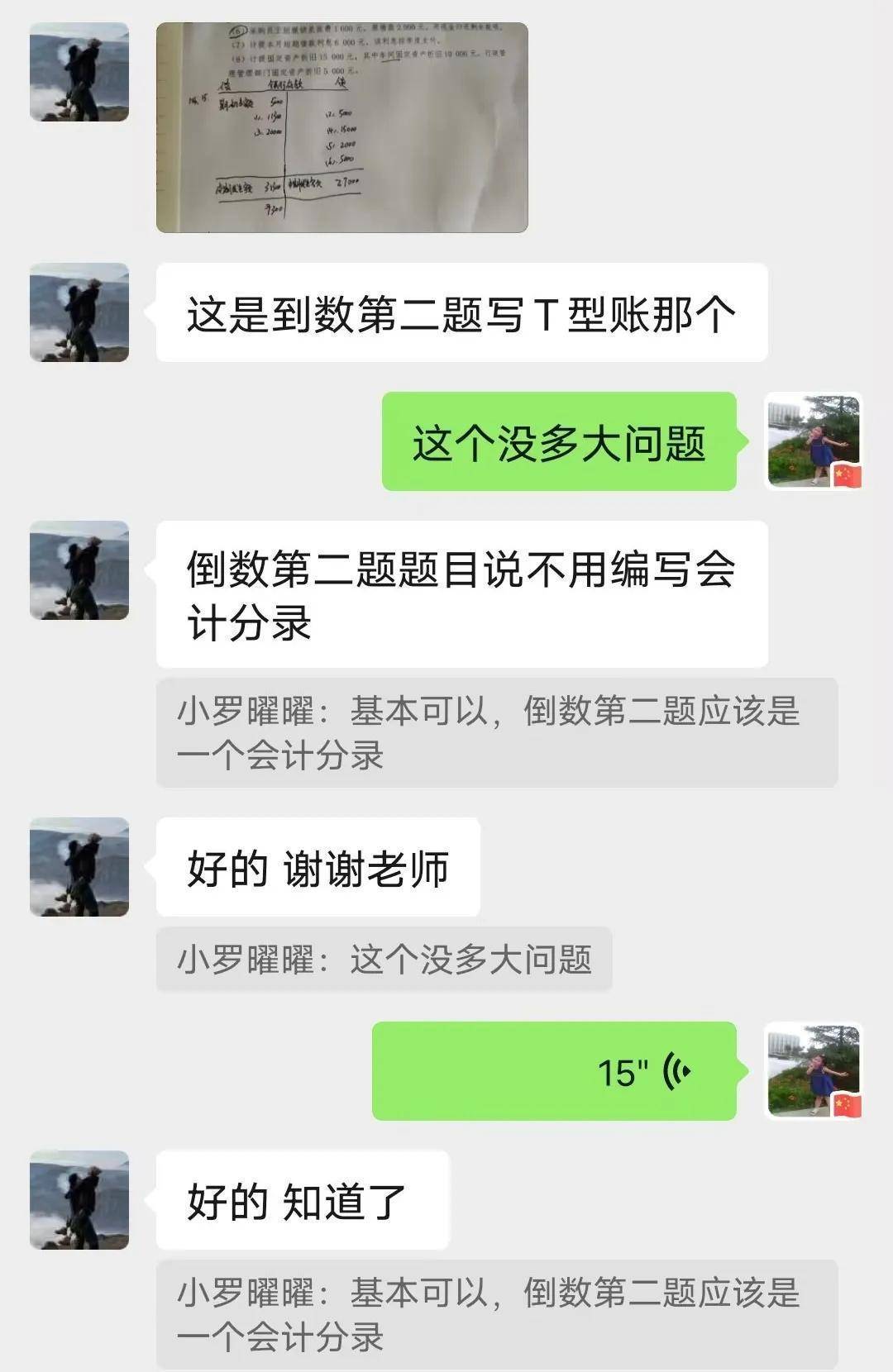Open quoted reply under 好的 知道了
Image resolution: width=893 pixels, height=1372 pixels.
[x=496, y=1314]
